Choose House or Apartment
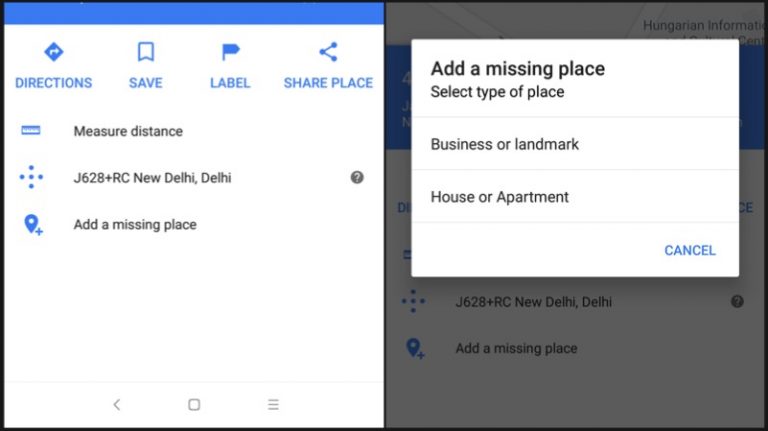 (500, 197)
